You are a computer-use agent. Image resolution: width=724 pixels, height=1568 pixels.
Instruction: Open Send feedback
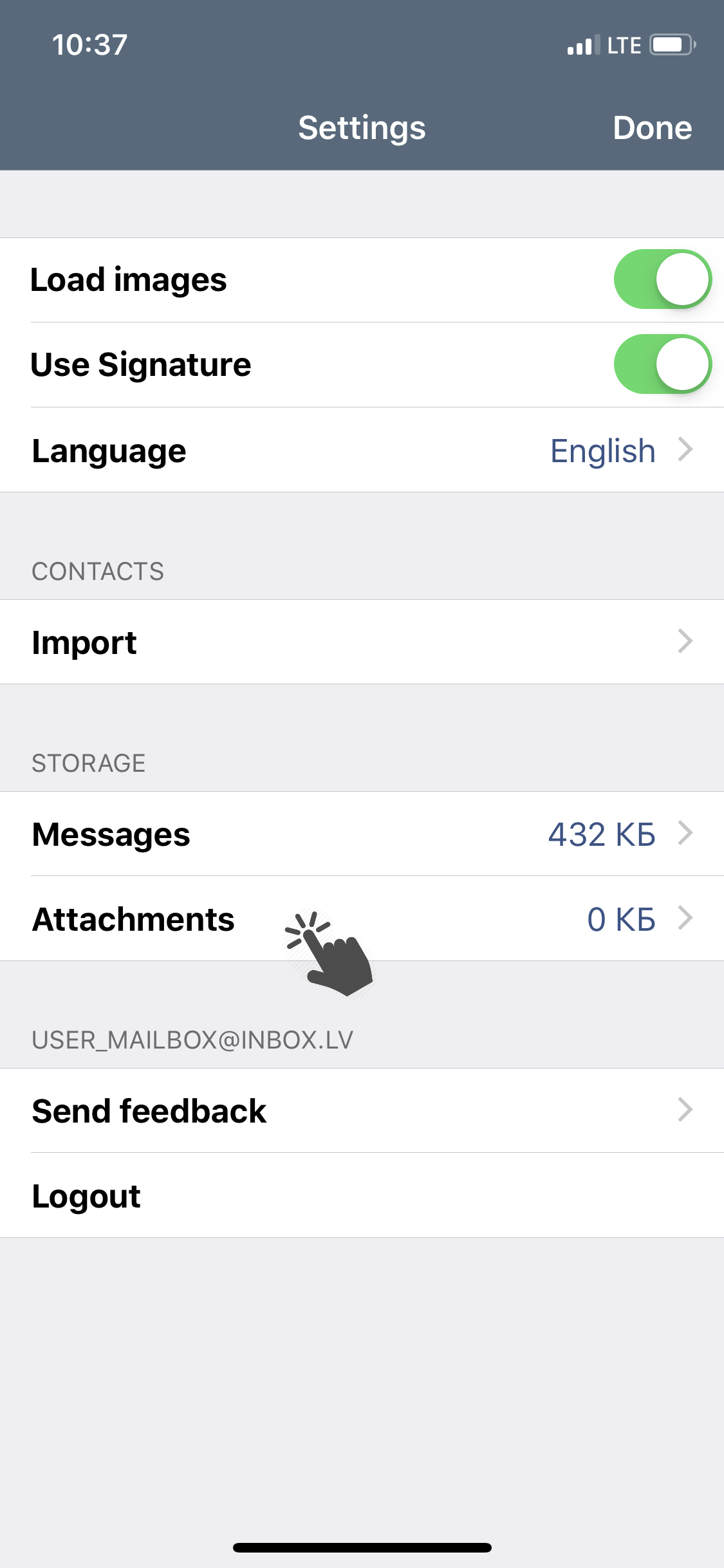[x=362, y=1110]
